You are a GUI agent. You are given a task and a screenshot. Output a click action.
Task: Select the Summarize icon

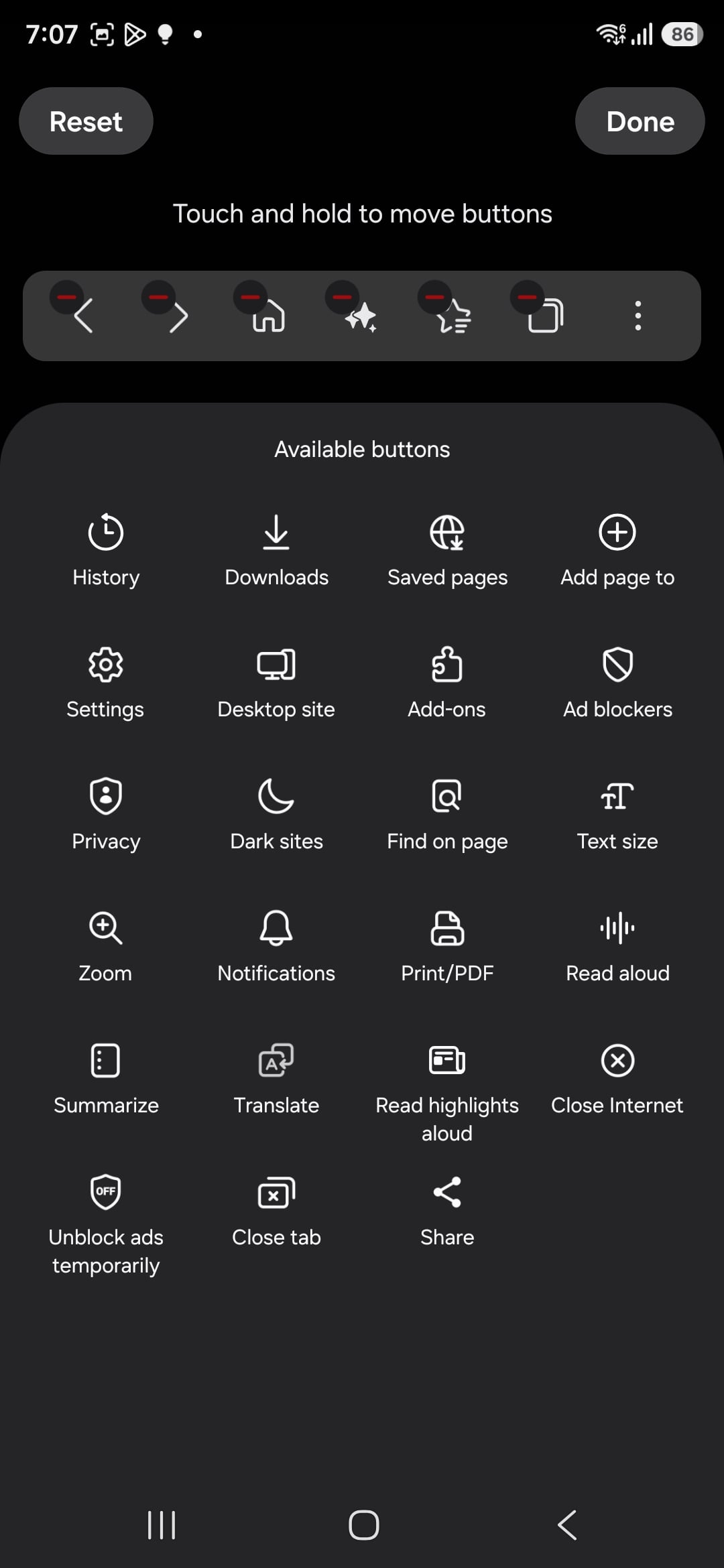(105, 1061)
